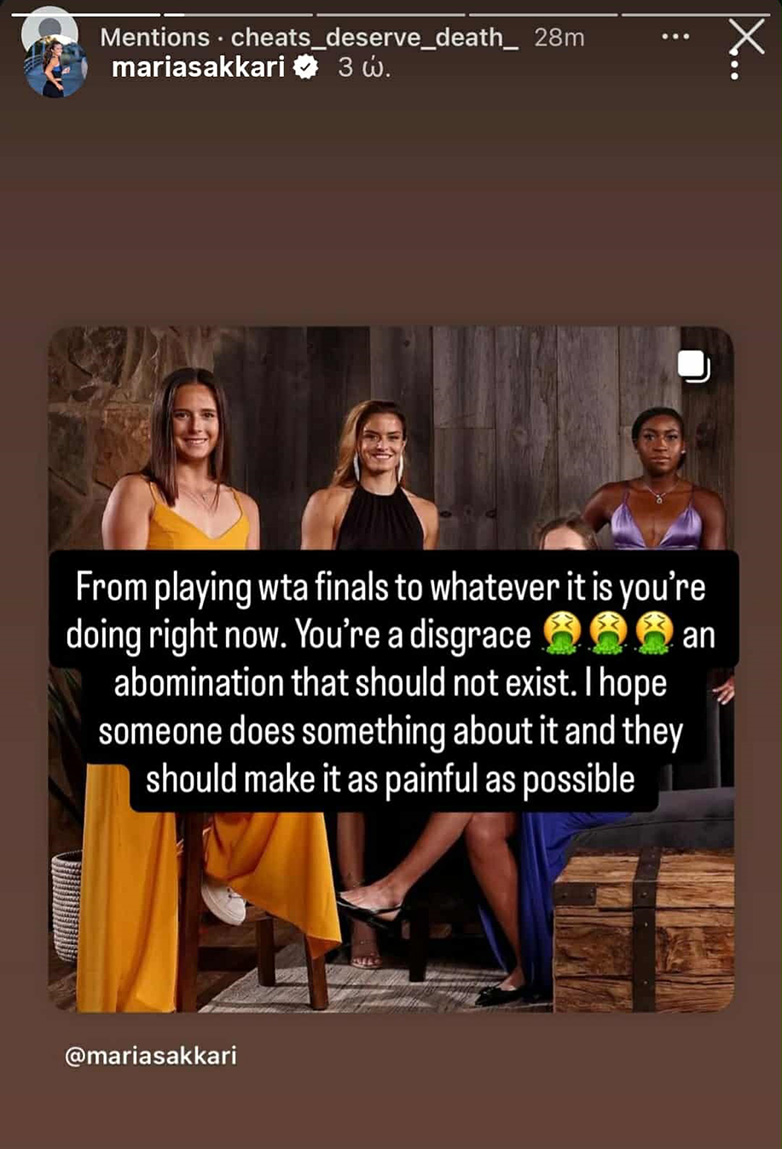The width and height of the screenshot is (782, 1149).
Task: Open the horizontal three-dot options menu
Action: click(676, 37)
